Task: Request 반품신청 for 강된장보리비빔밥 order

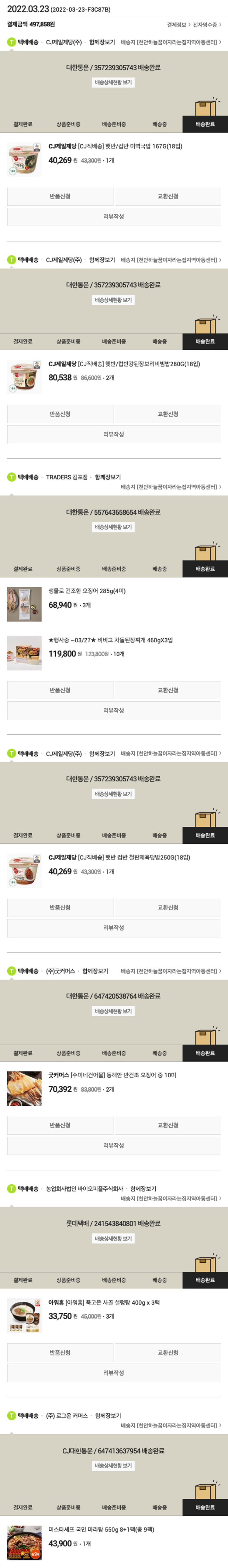Action: pos(60,414)
